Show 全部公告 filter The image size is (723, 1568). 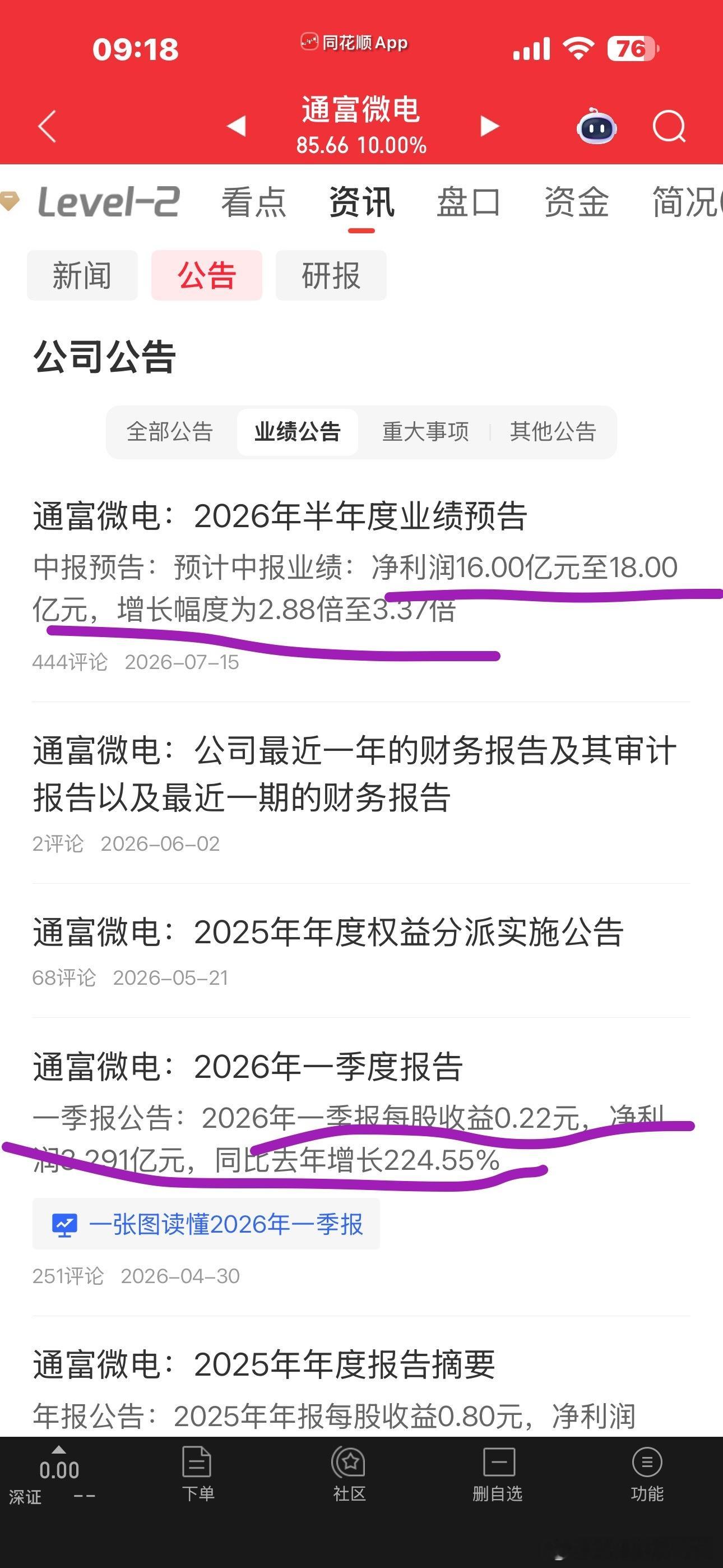[170, 432]
